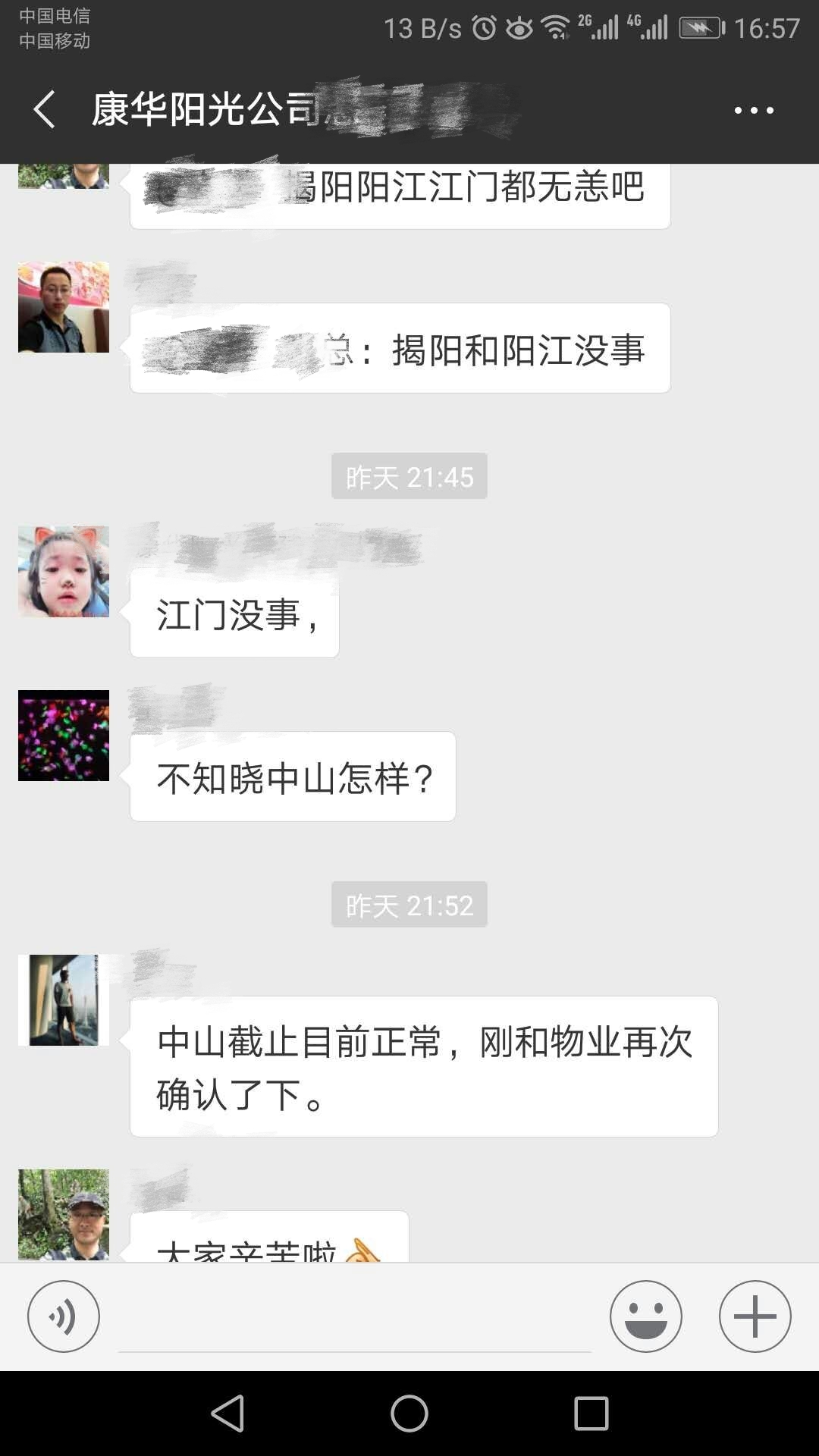This screenshot has height=1456, width=819.
Task: Open avatar of sender of 江门没事
Action: point(64,571)
